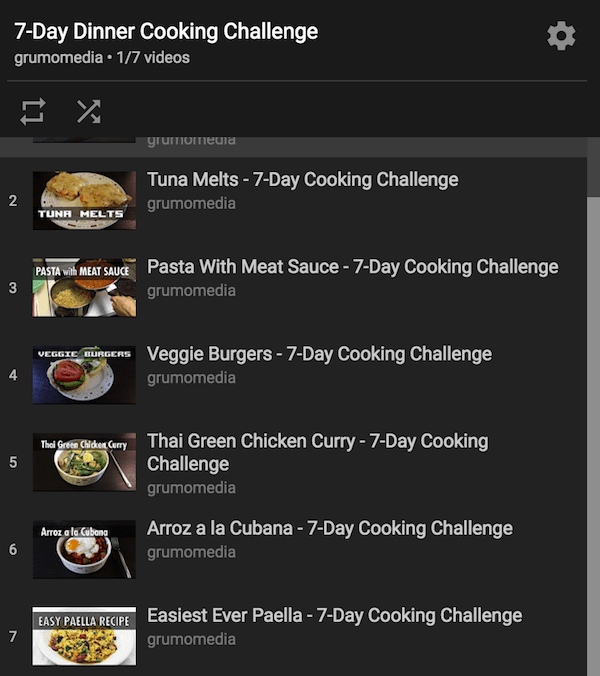The image size is (600, 676).
Task: Select the Veggie Burgers video
Action: [319, 354]
